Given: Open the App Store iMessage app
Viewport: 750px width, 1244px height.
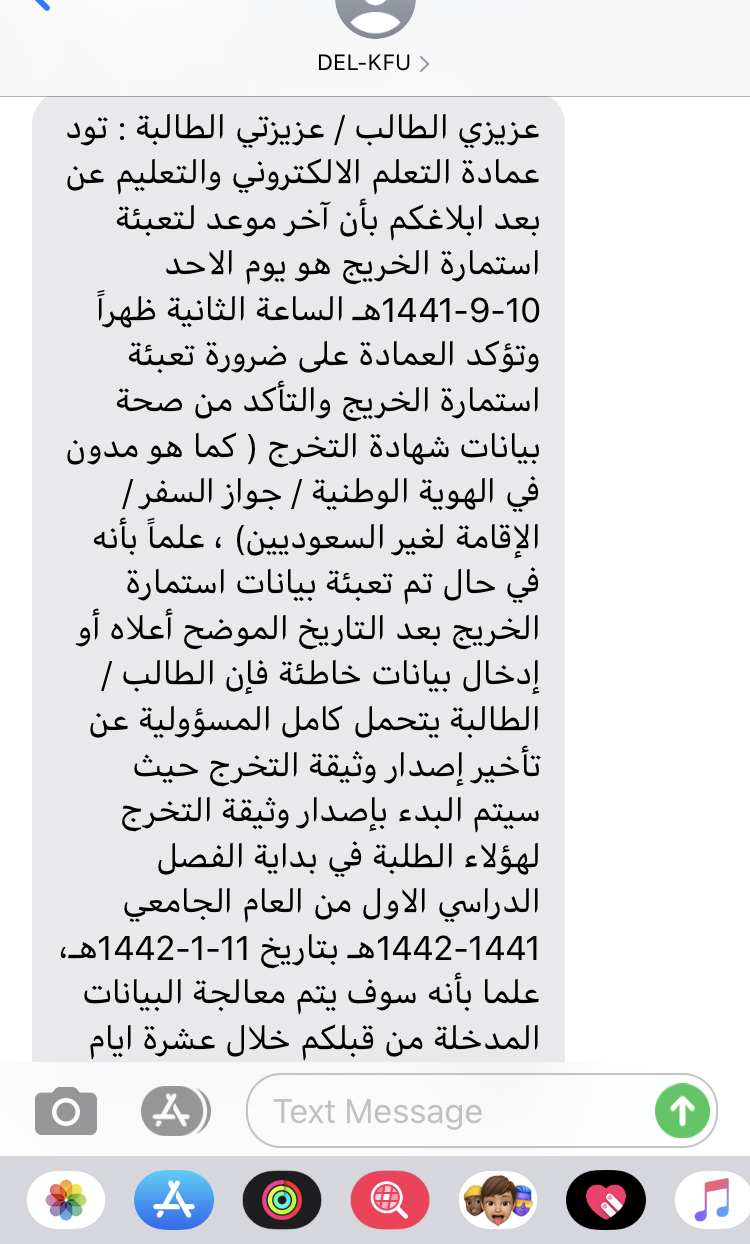Looking at the screenshot, I should click(174, 1200).
